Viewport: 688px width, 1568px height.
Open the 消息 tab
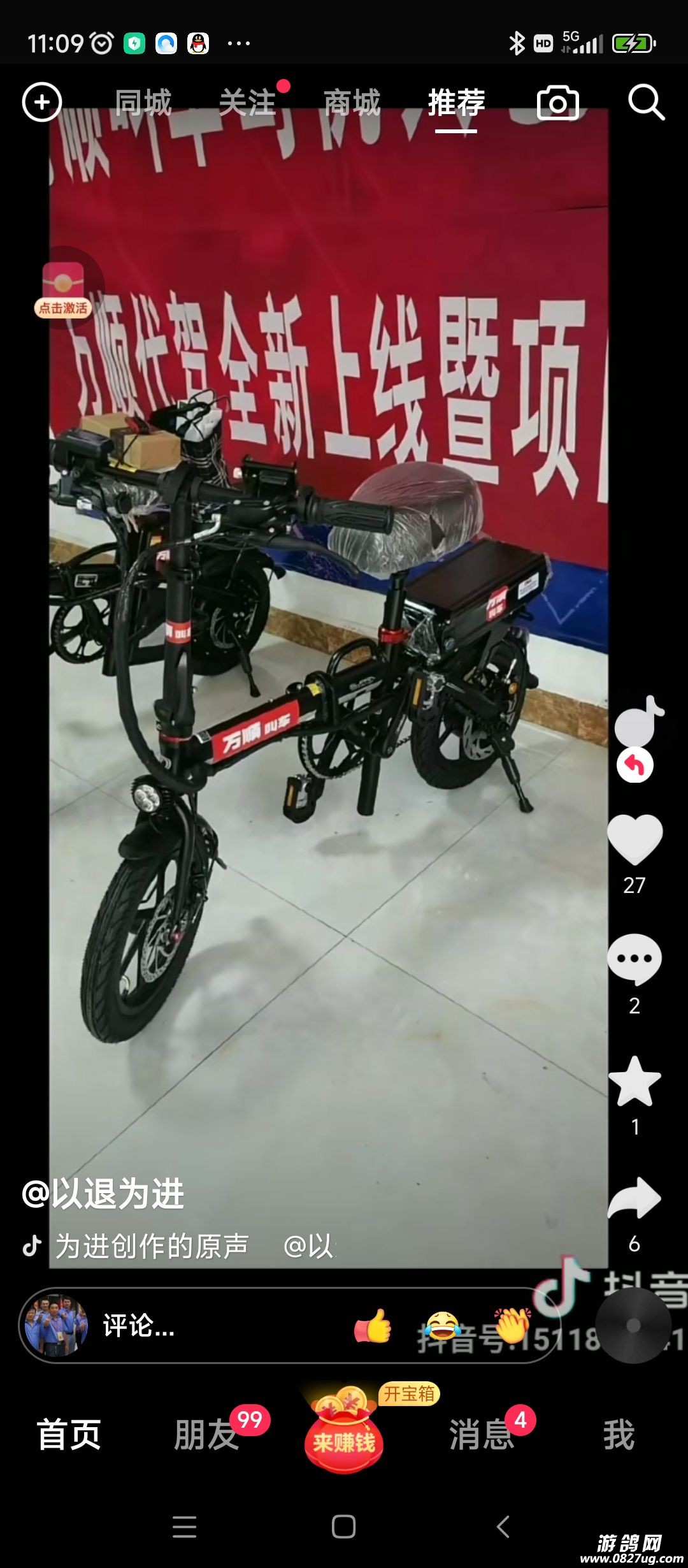481,1435
